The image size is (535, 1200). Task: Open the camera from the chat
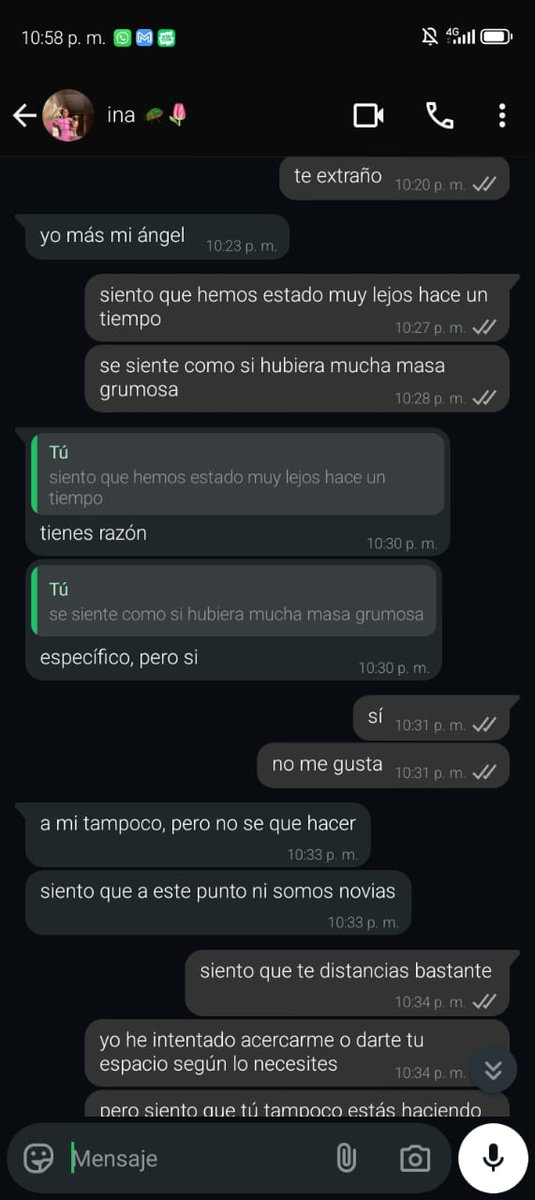414,1158
